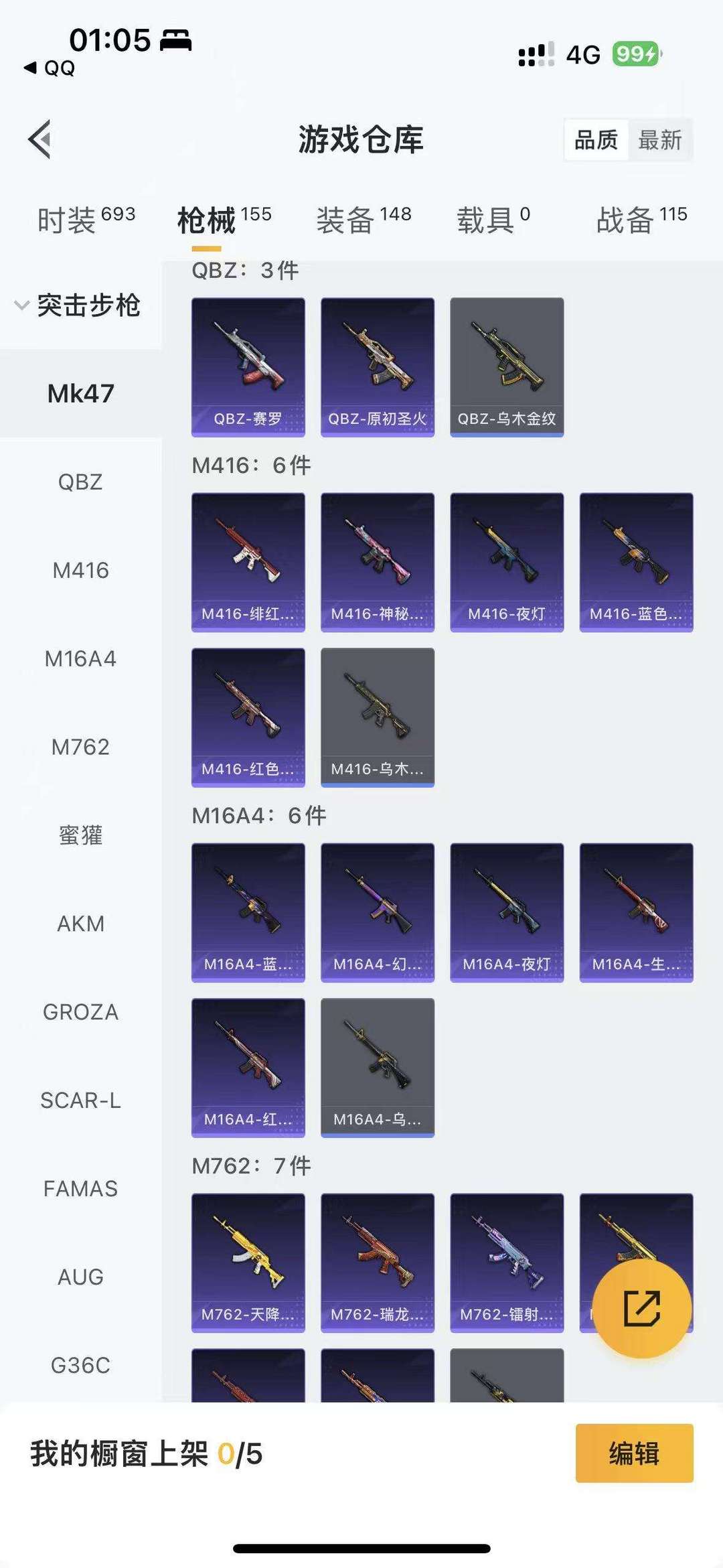723x1568 pixels.
Task: Select Mk47 in the sidebar
Action: click(80, 393)
